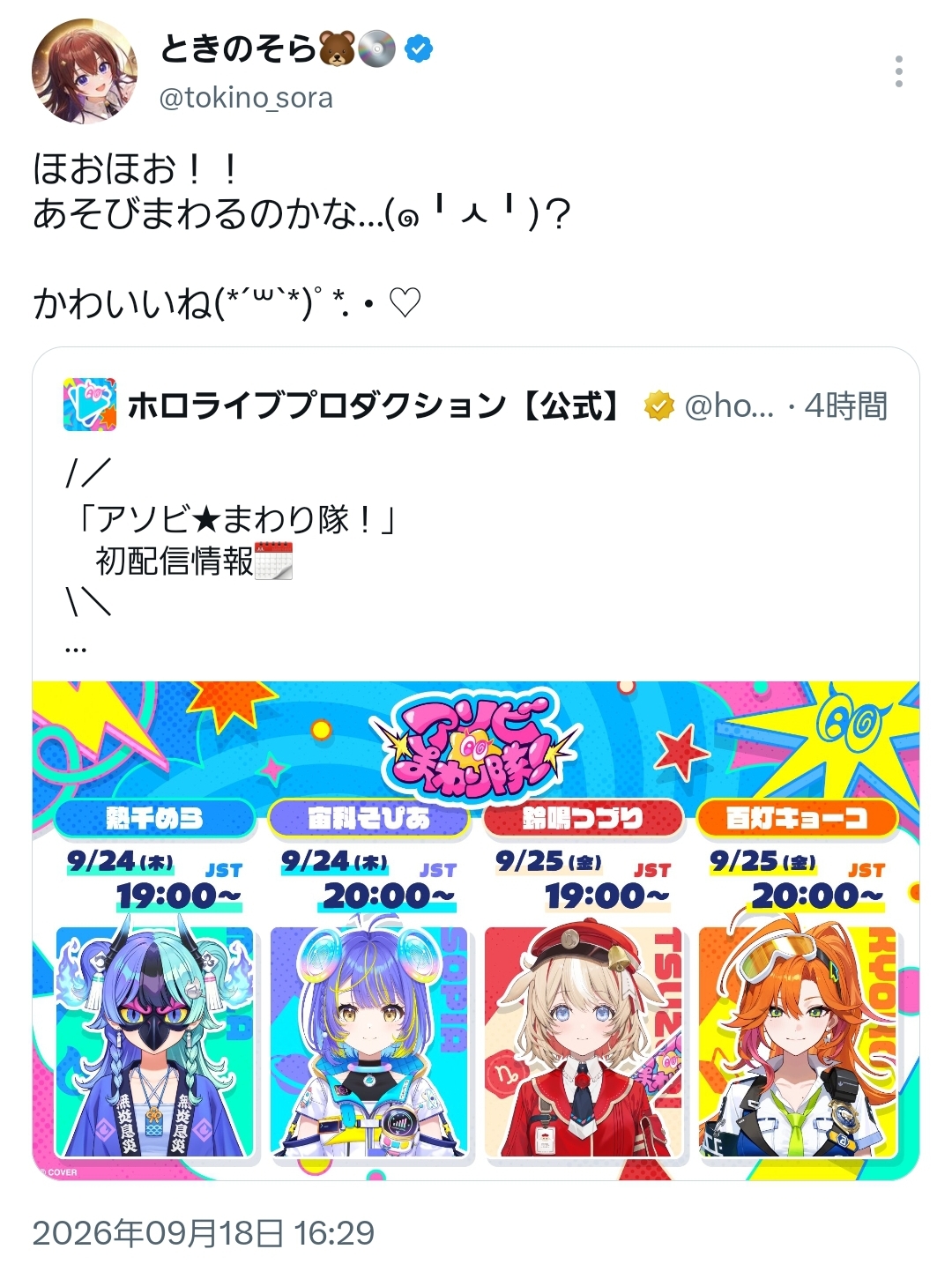The height and width of the screenshot is (1264, 952).
Task: Open the tweet's three-dot overflow menu
Action: 898,71
